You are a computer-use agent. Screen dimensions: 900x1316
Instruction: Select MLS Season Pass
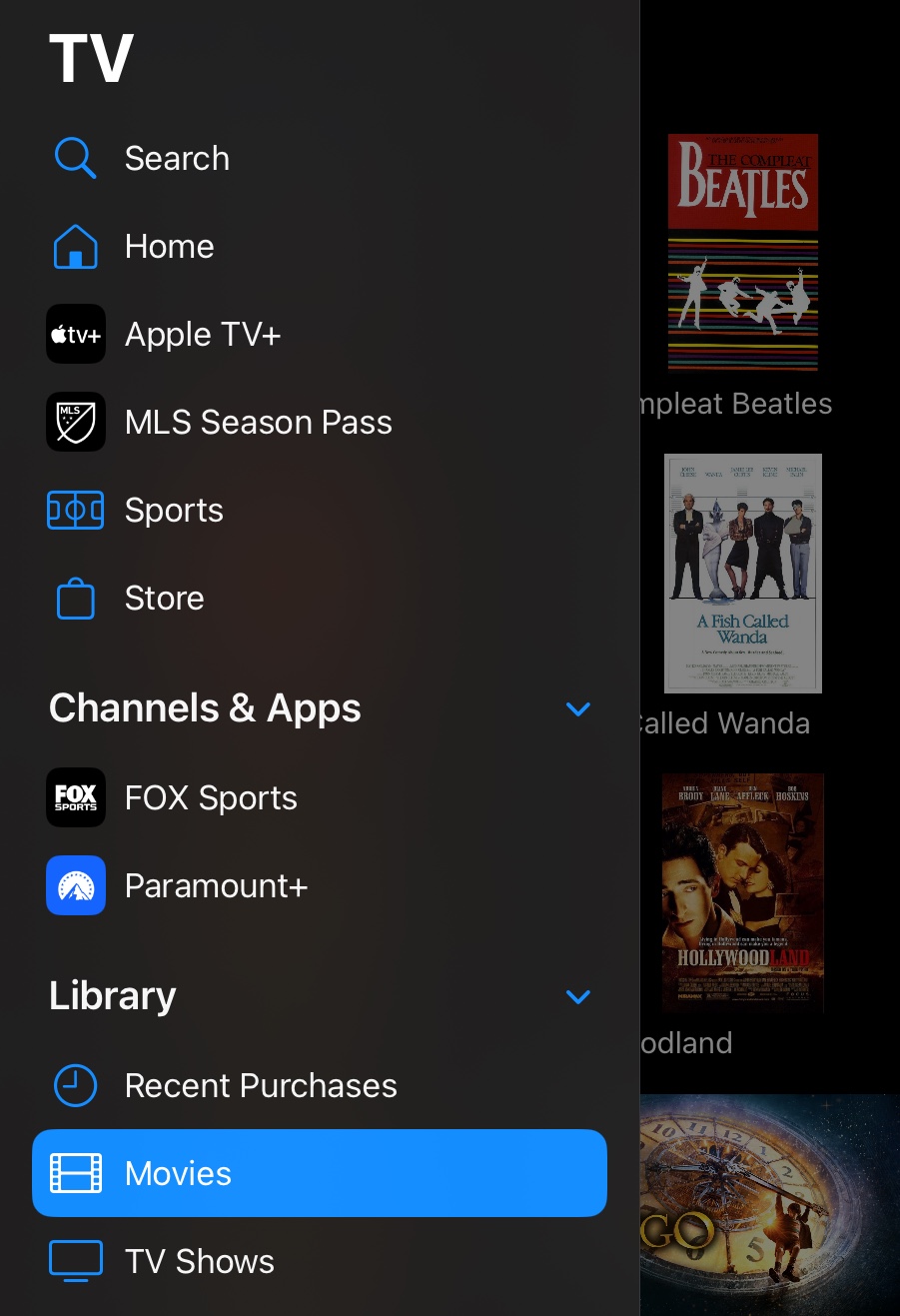point(258,422)
